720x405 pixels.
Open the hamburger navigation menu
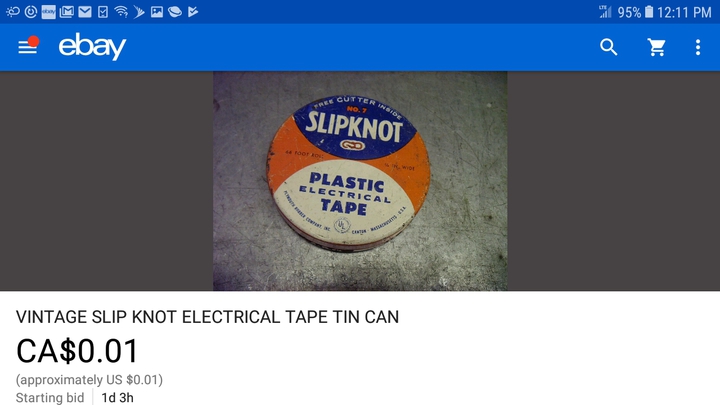pos(27,47)
